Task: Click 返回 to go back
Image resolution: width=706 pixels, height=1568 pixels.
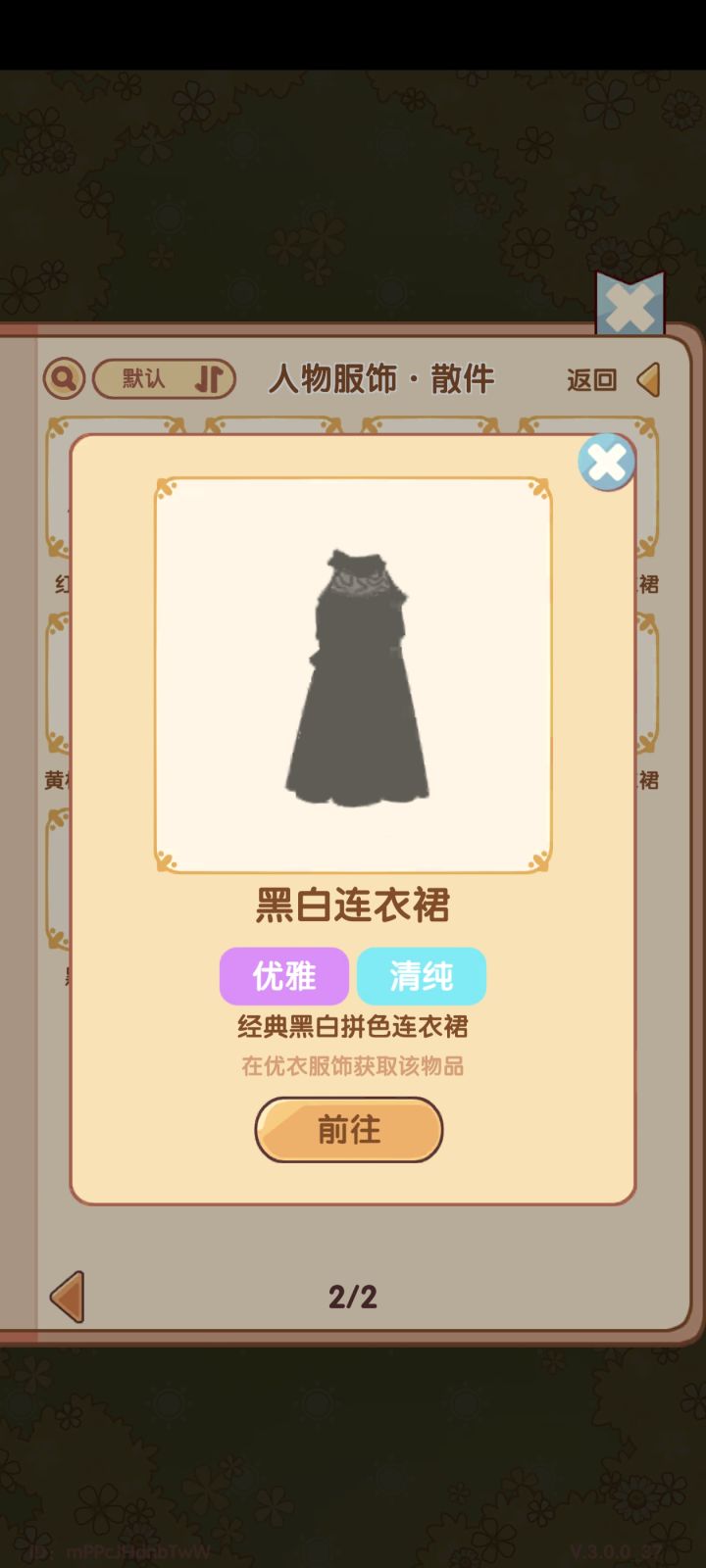Action: coord(589,378)
